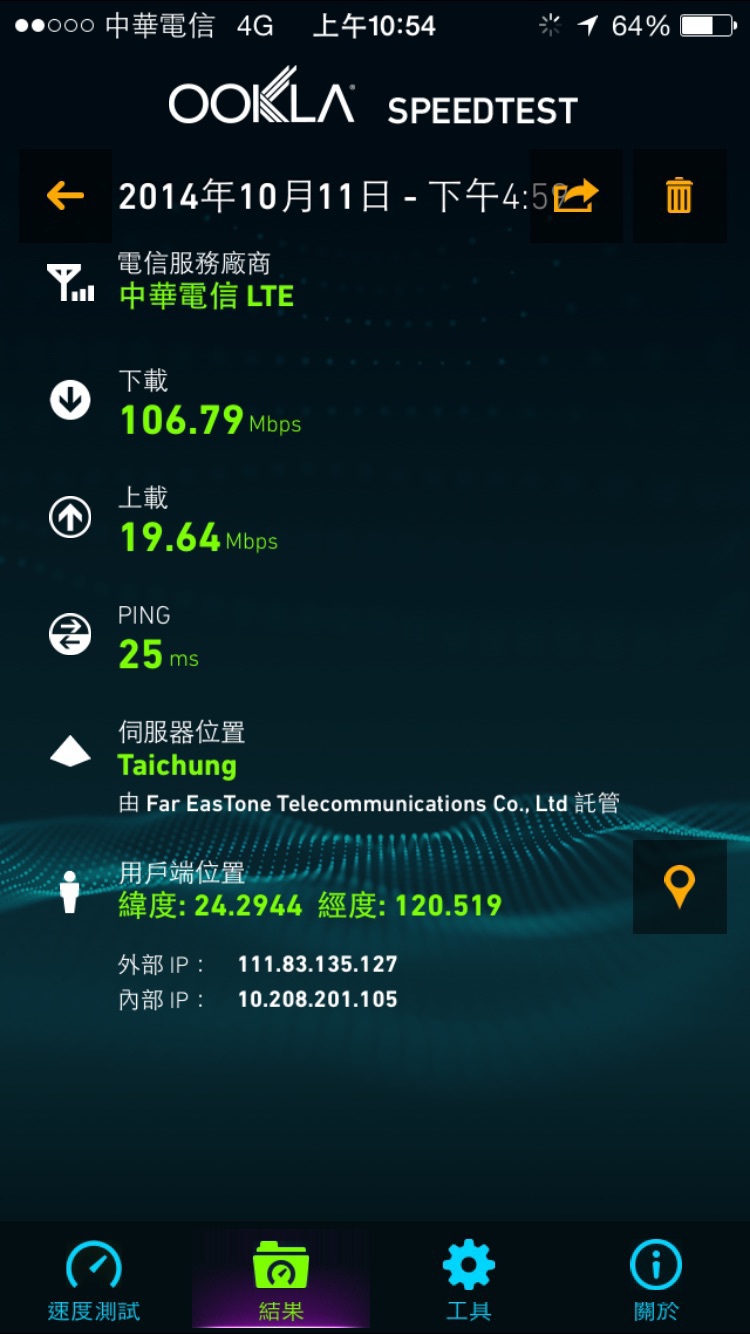Open the 結果 tab
Screen dimensions: 750x1334
[x=281, y=1279]
